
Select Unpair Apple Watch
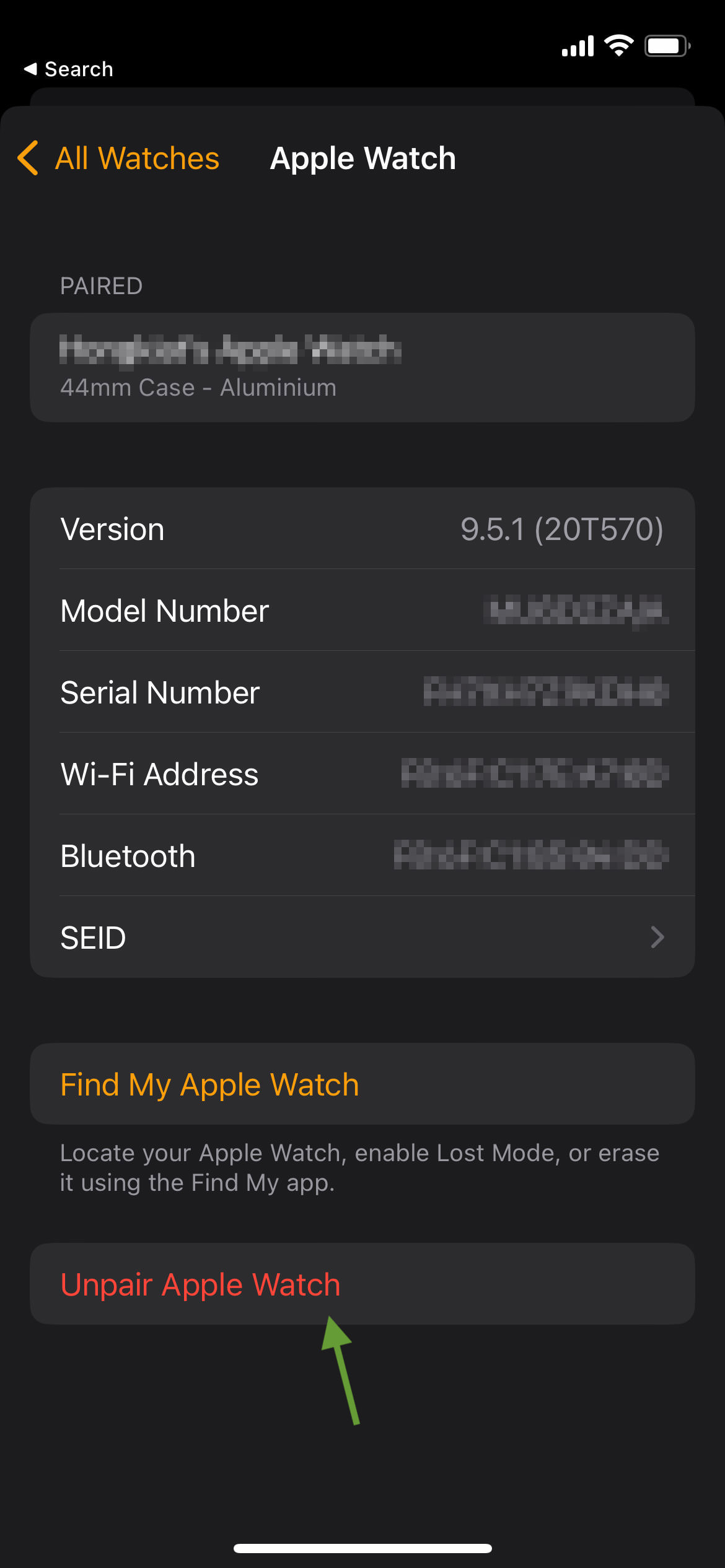[x=362, y=1284]
